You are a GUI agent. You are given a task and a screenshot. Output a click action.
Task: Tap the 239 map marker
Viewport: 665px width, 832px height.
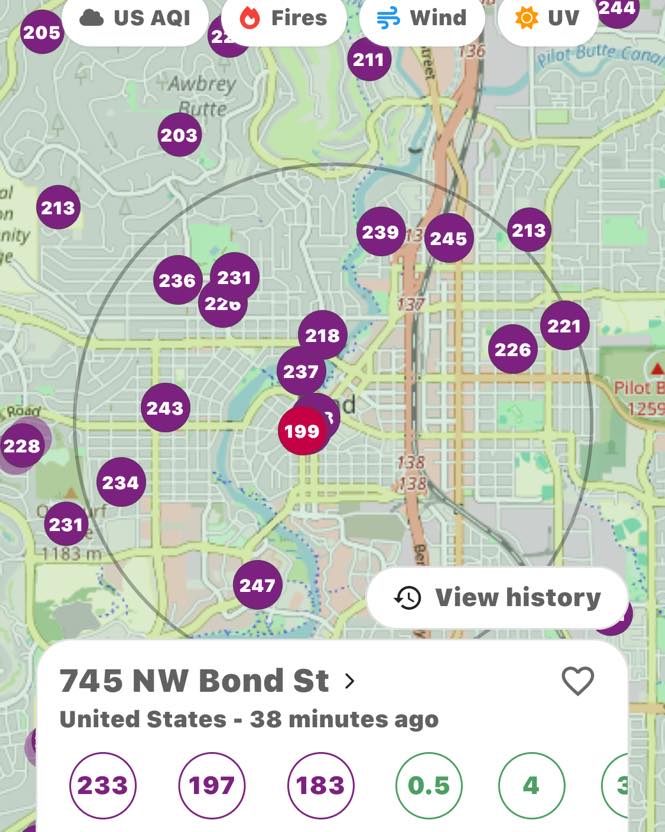tap(380, 232)
